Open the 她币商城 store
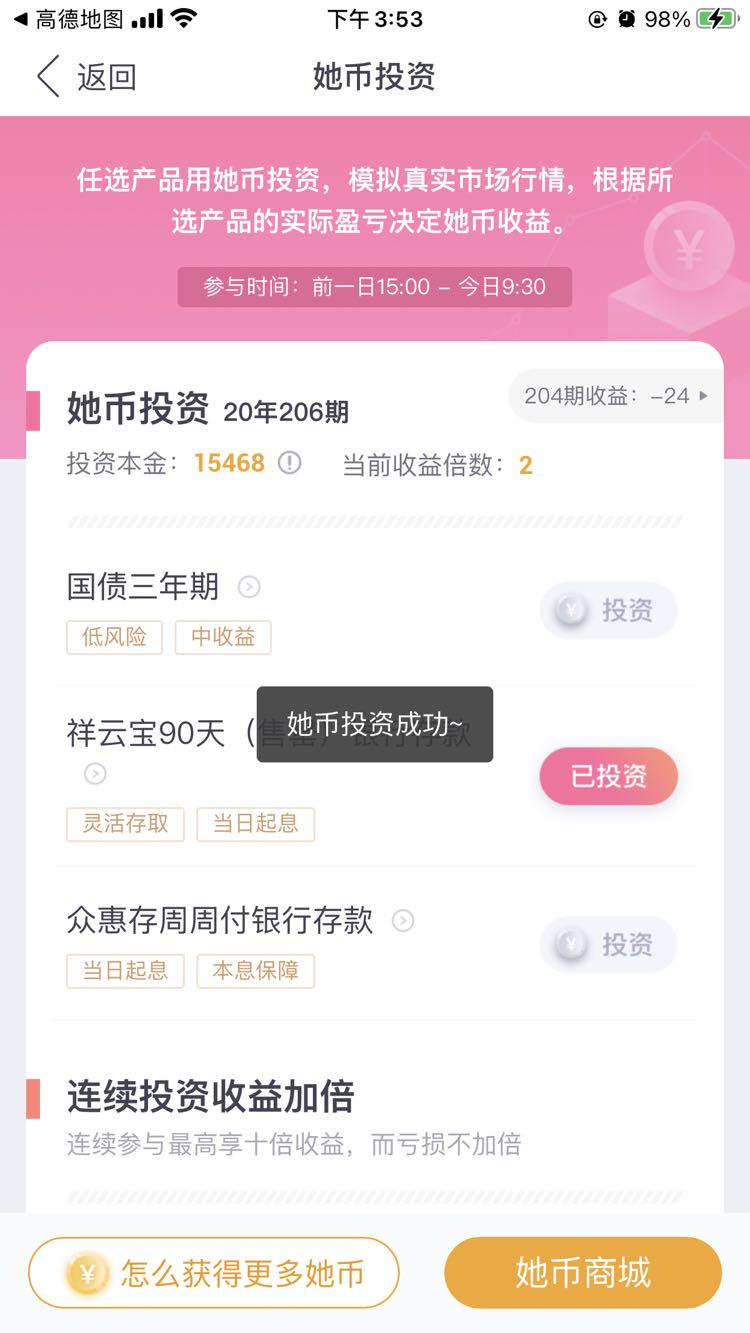 coord(583,1273)
